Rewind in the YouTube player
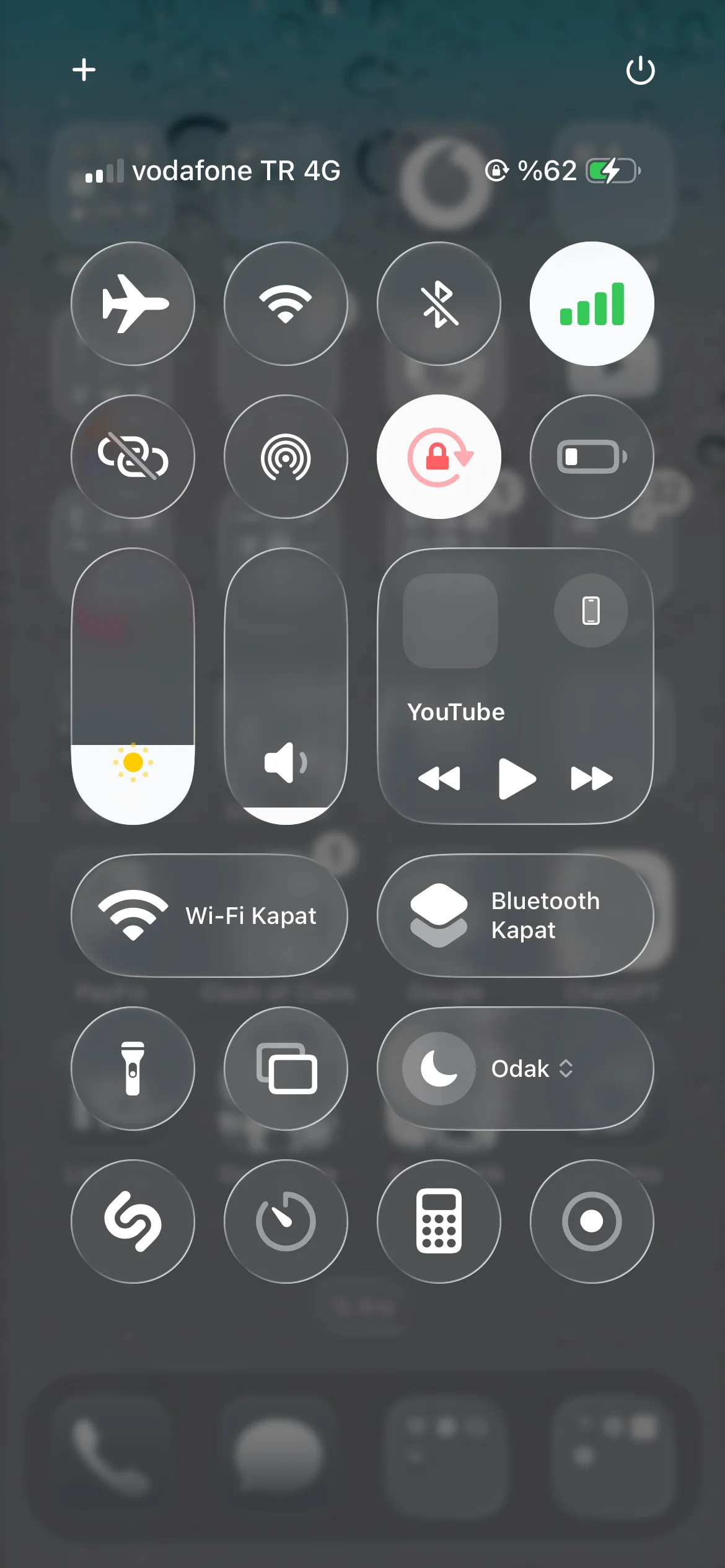The height and width of the screenshot is (1568, 725). tap(439, 778)
